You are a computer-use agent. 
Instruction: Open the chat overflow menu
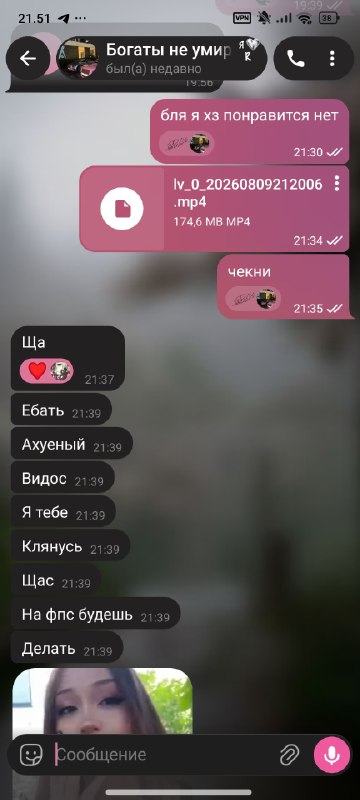point(332,59)
